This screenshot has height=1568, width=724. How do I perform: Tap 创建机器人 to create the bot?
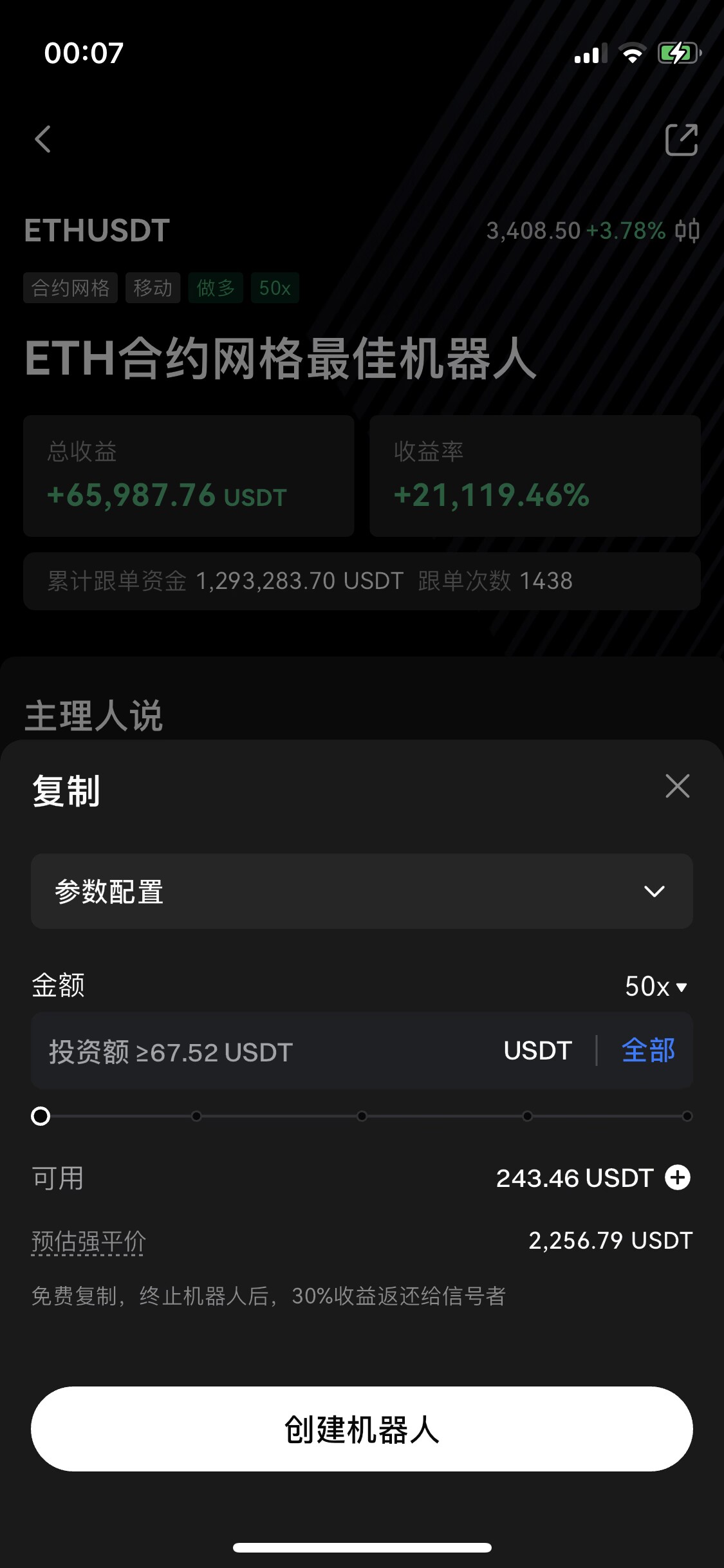(x=362, y=1429)
